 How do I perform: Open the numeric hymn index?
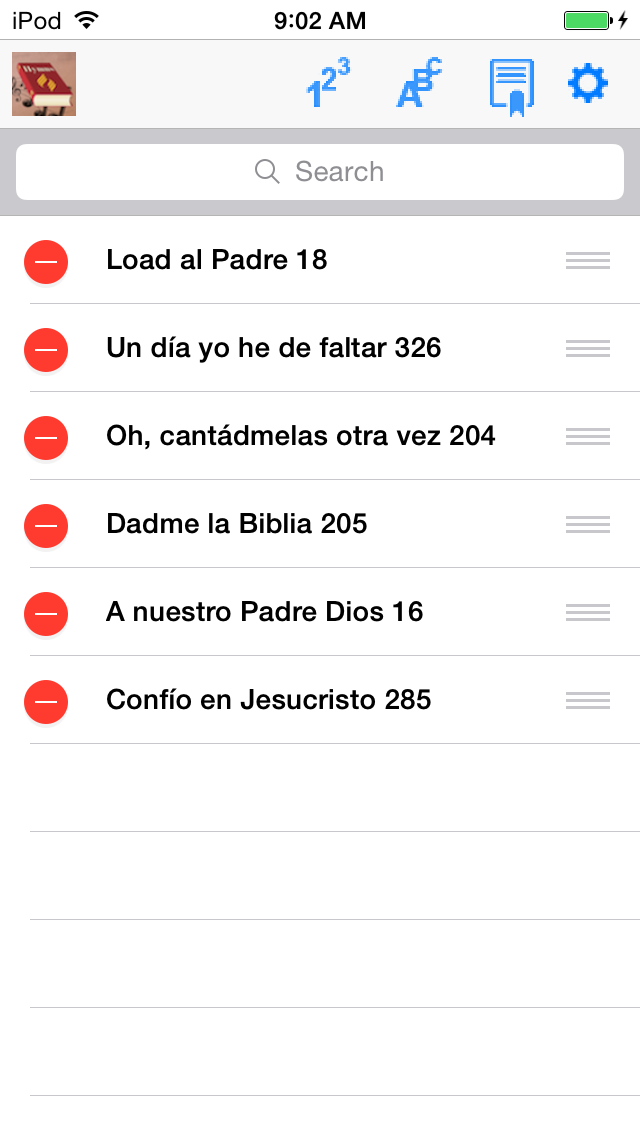point(328,84)
